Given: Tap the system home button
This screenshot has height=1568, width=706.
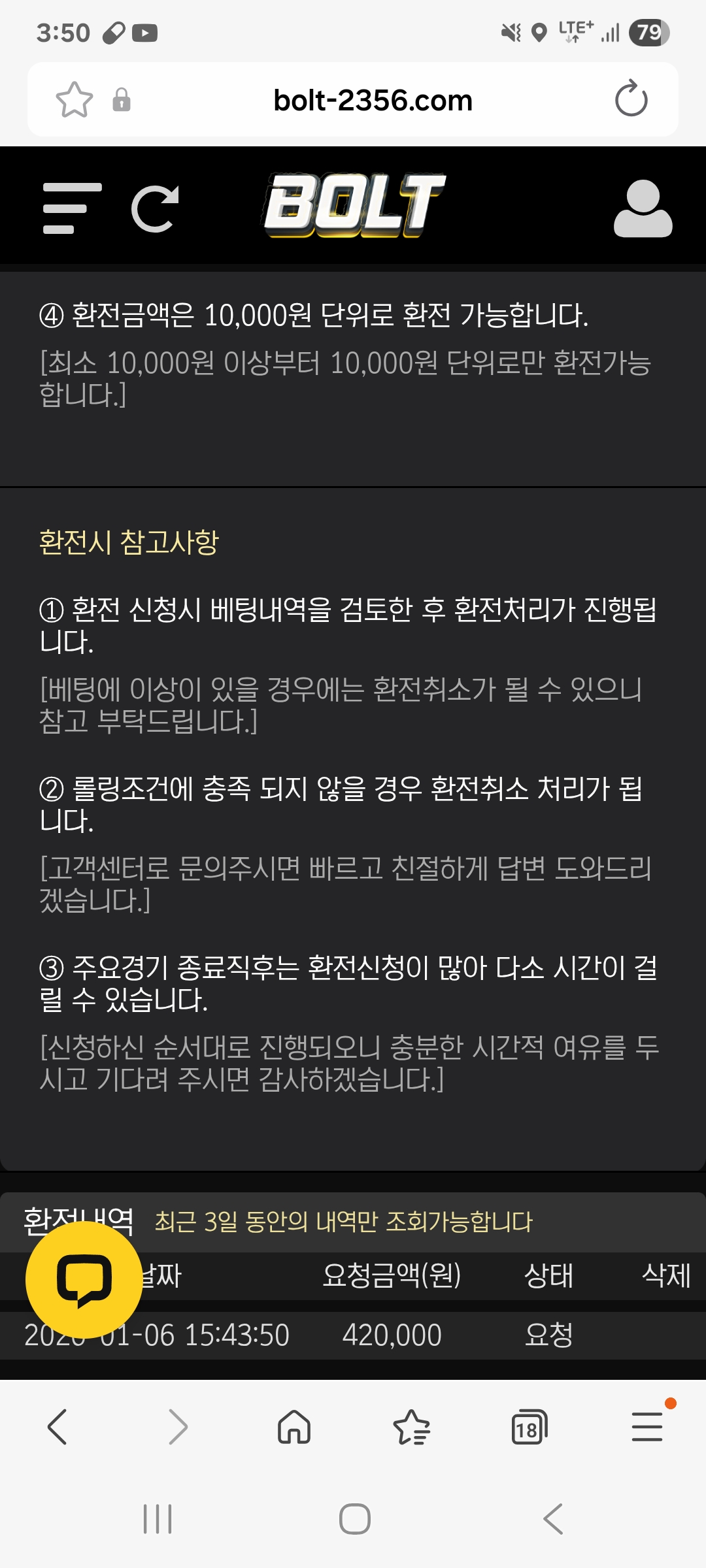Looking at the screenshot, I should tap(354, 1518).
